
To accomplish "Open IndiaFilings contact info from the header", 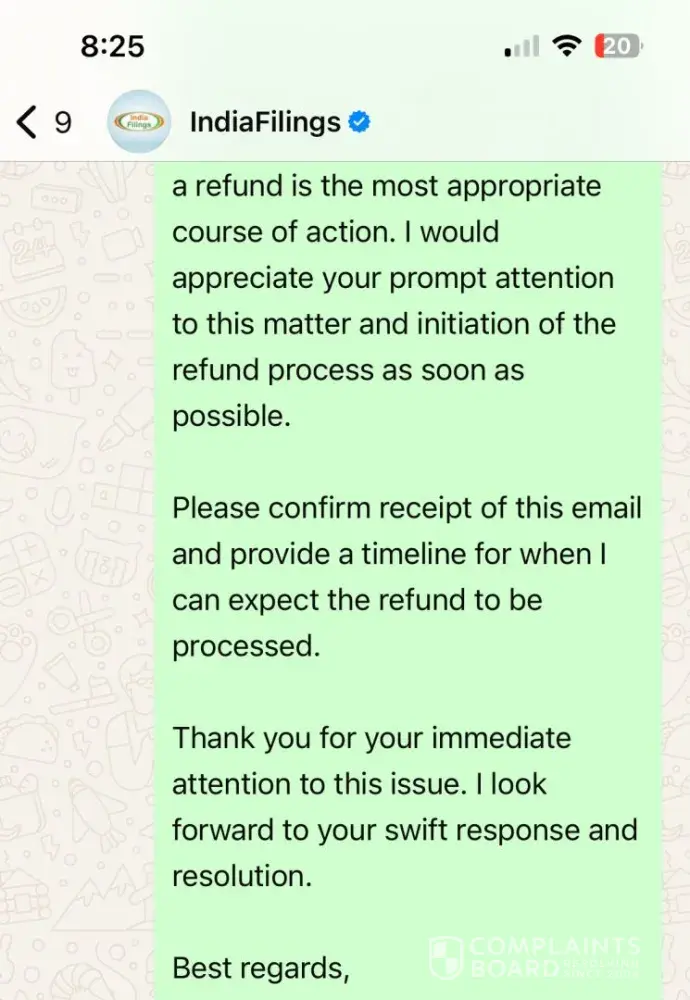I will pos(265,123).
